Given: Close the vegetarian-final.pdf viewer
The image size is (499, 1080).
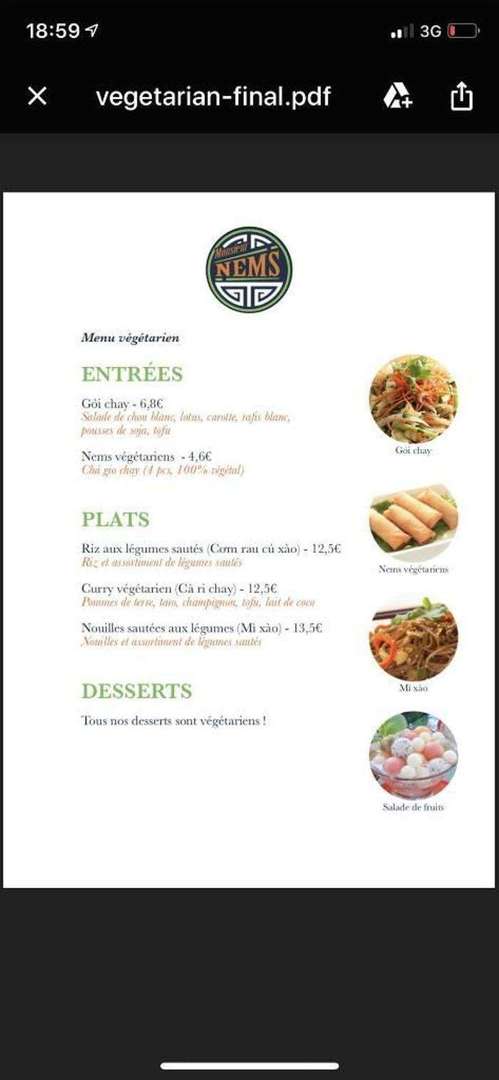Looking at the screenshot, I should pos(37,96).
